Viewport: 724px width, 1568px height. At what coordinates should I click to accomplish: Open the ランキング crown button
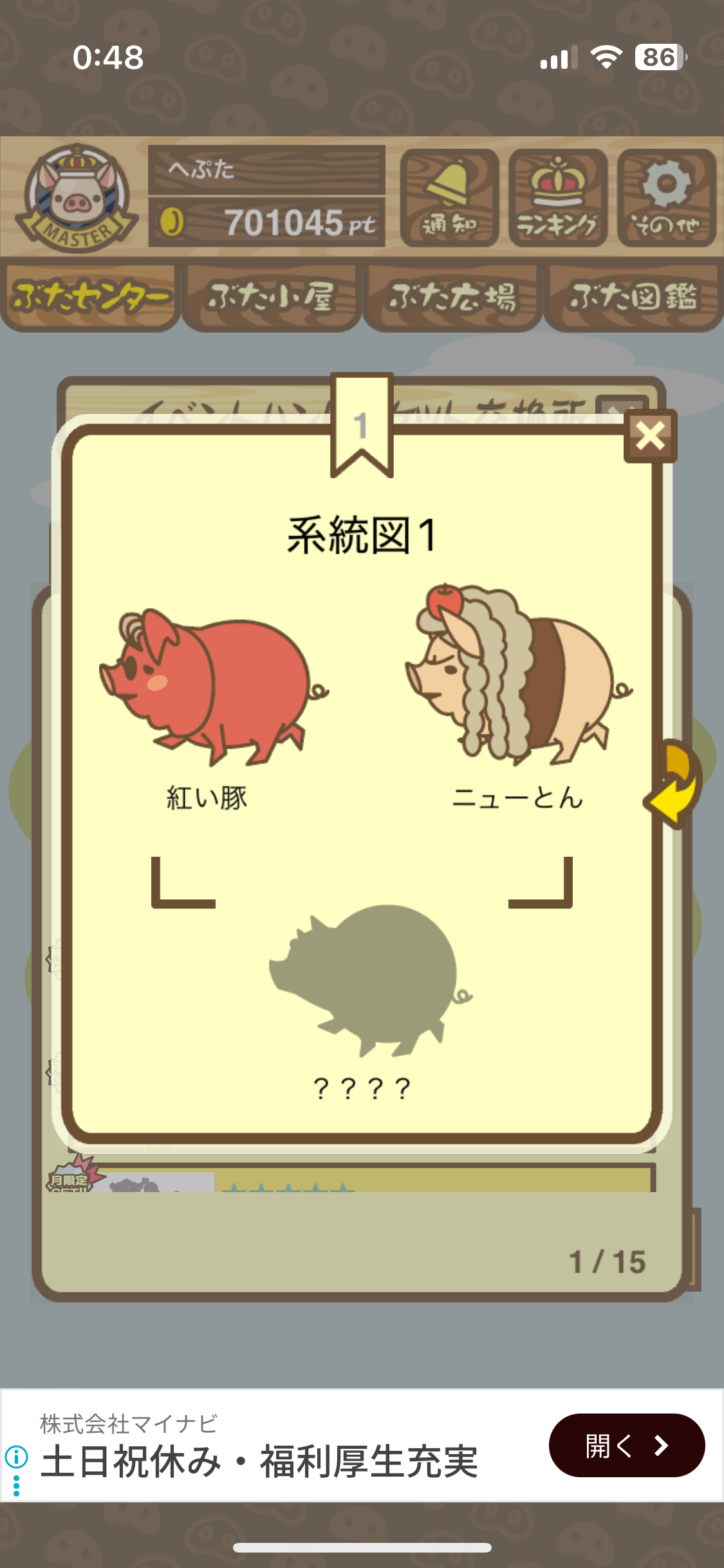coord(558,198)
